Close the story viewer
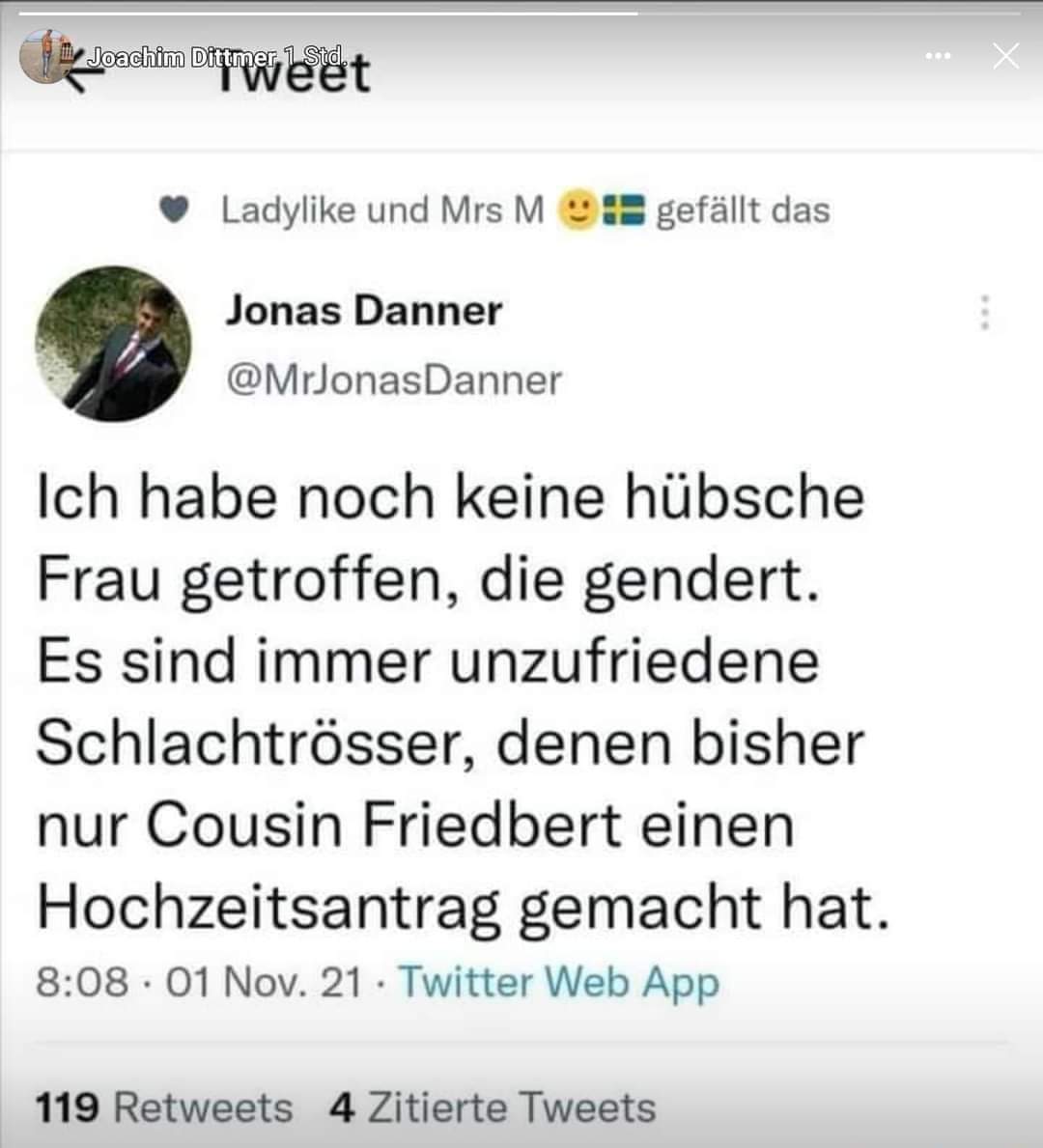Screen dimensions: 1043x1148 pyautogui.click(x=1005, y=56)
